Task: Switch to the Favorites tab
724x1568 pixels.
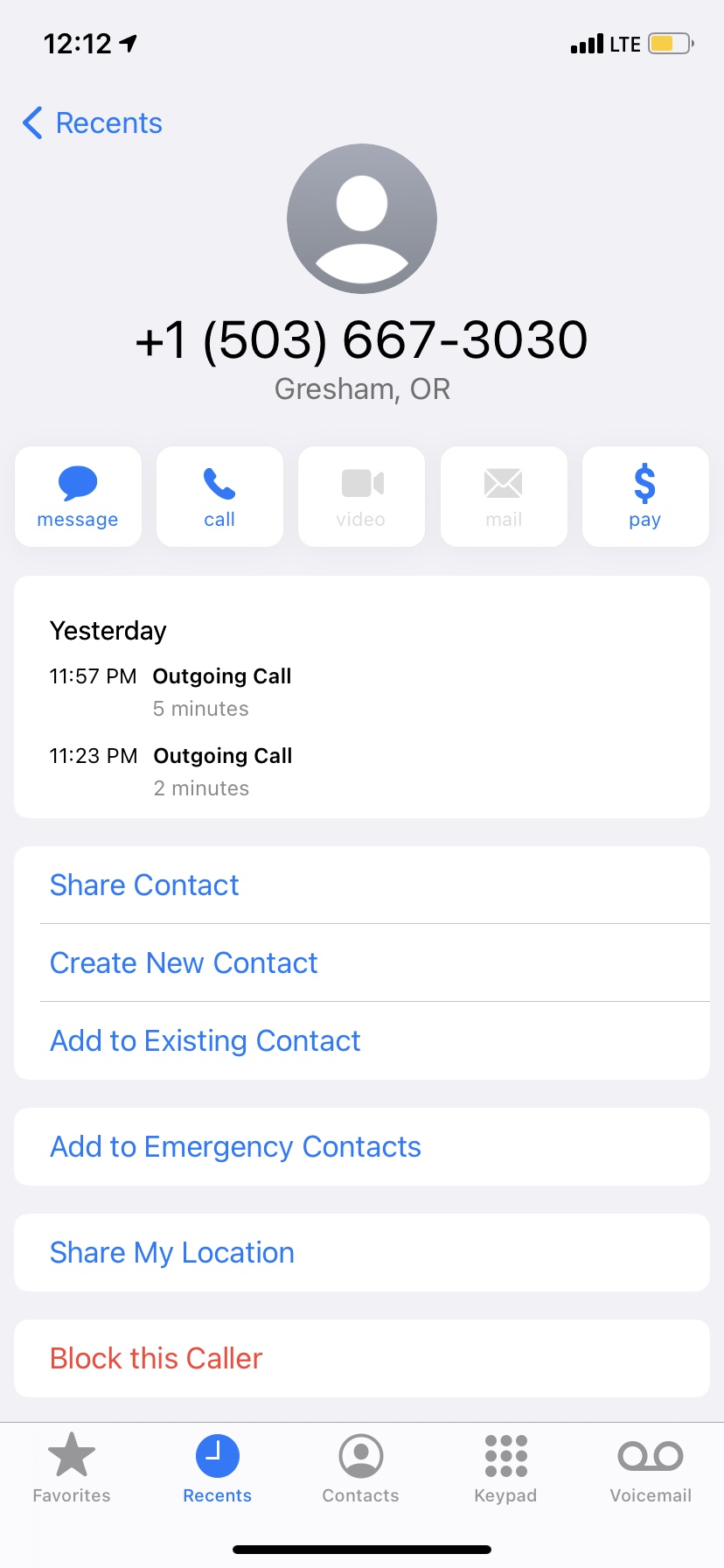Action: tap(72, 1468)
